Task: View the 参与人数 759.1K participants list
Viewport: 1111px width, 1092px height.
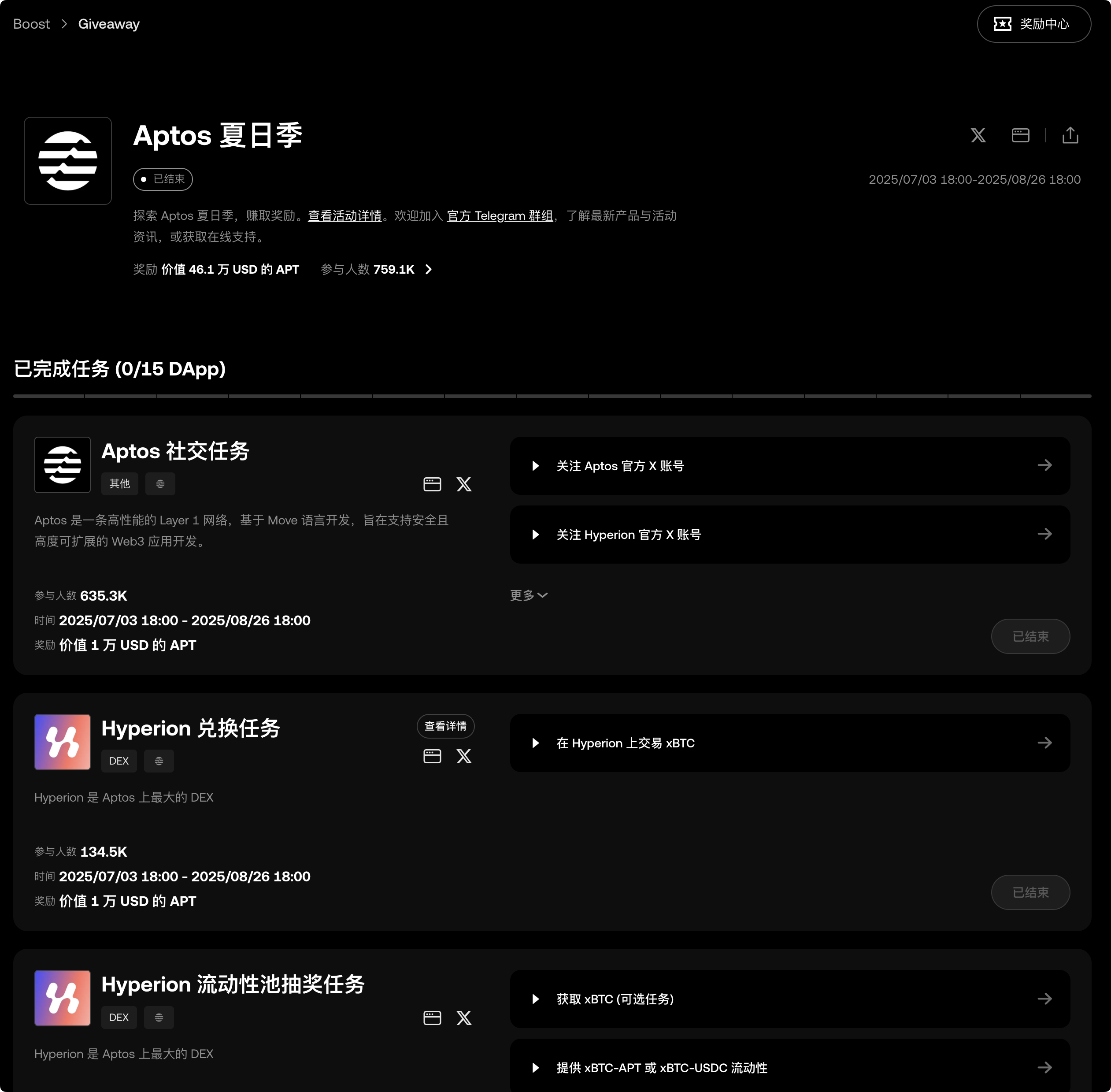Action: pyautogui.click(x=376, y=270)
